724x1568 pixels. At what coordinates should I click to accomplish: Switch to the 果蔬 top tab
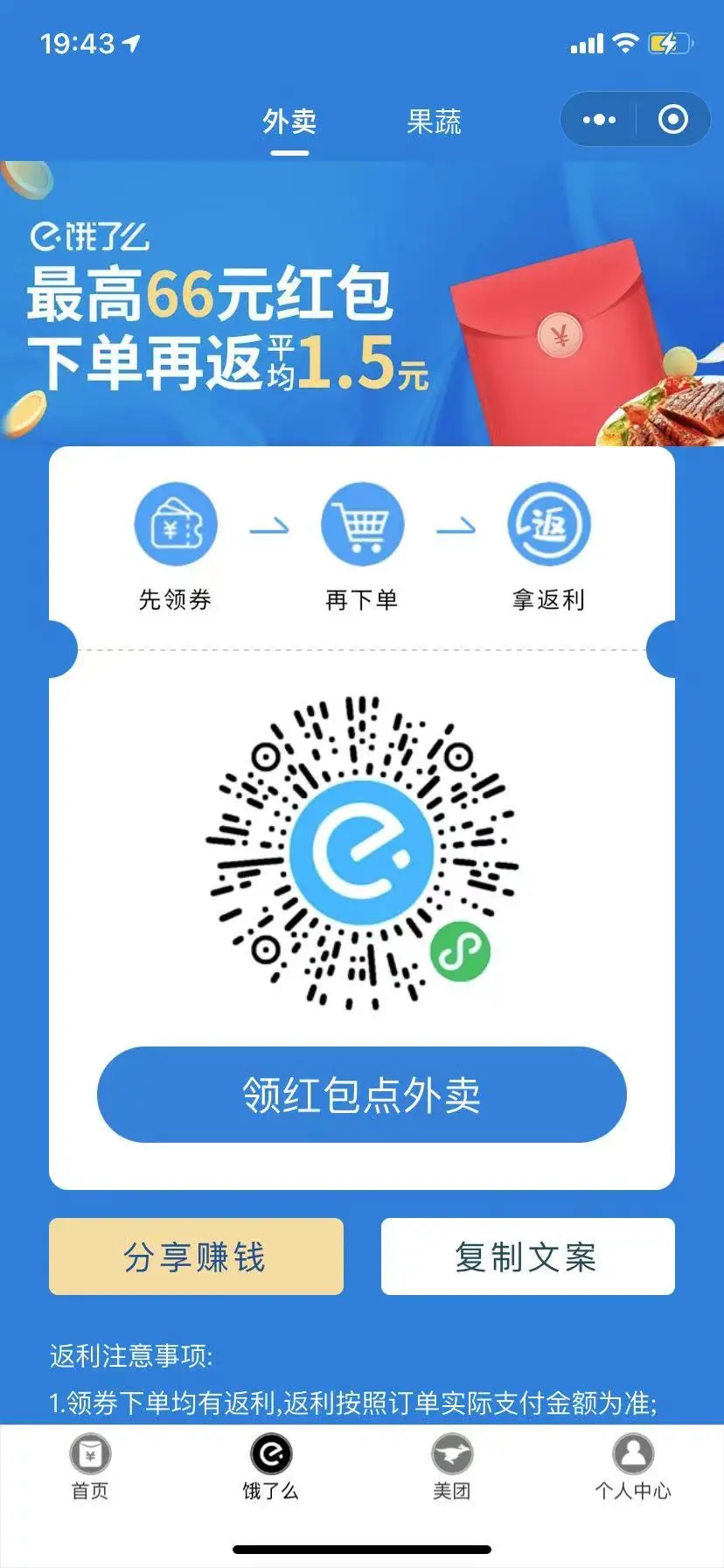tap(434, 122)
